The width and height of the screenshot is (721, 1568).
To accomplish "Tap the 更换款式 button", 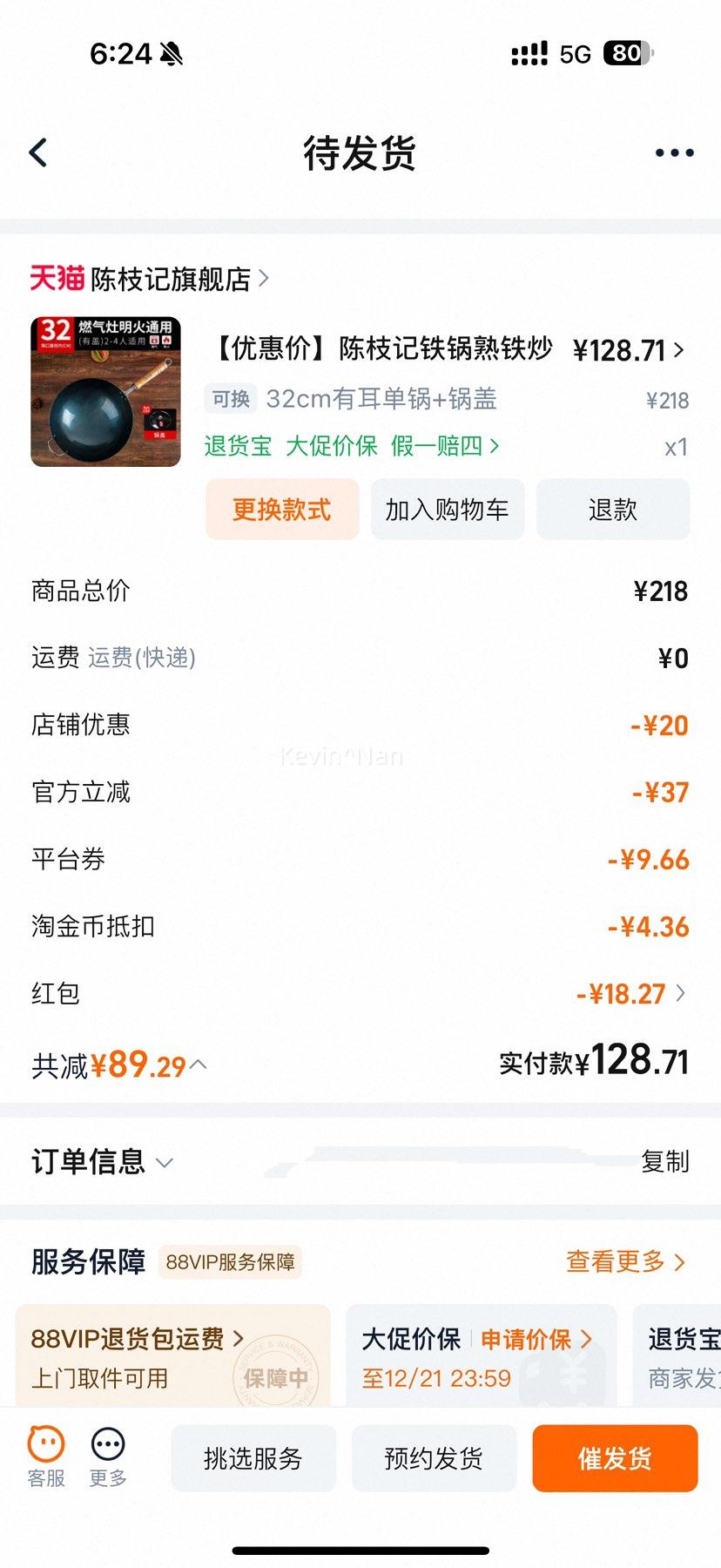I will (282, 510).
